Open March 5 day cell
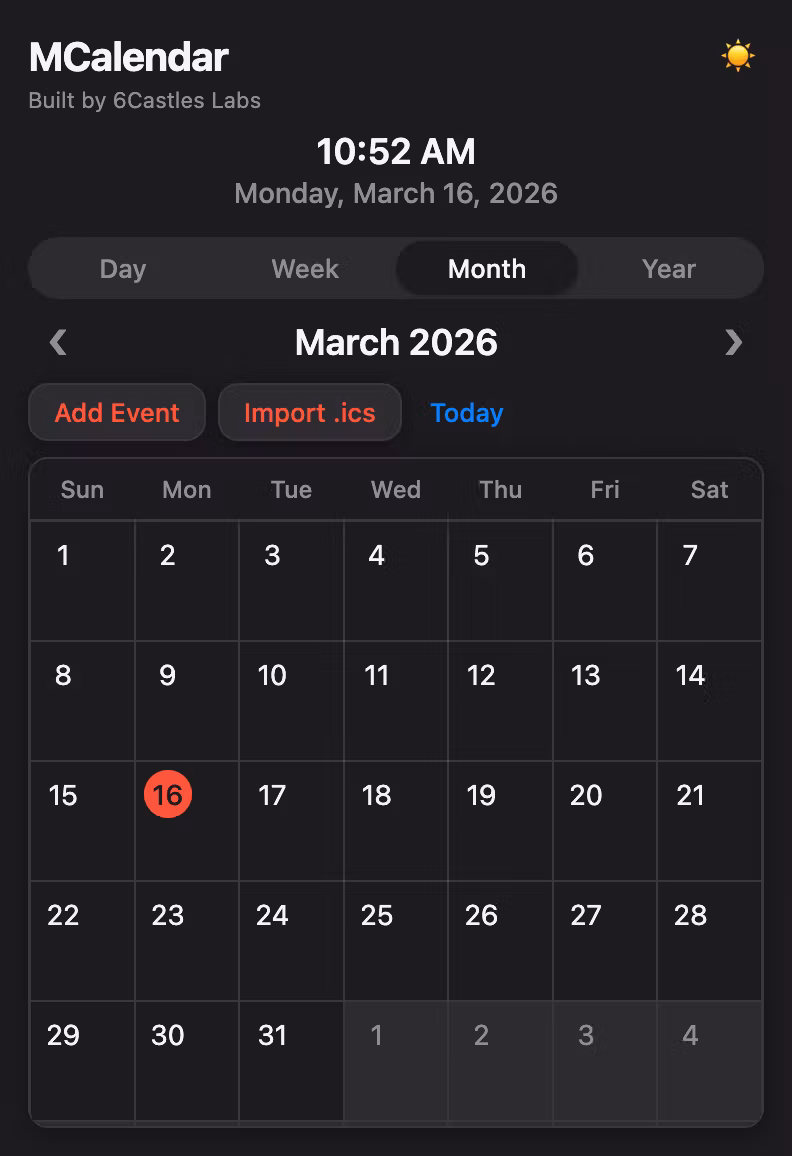This screenshot has height=1156, width=792. [x=500, y=580]
